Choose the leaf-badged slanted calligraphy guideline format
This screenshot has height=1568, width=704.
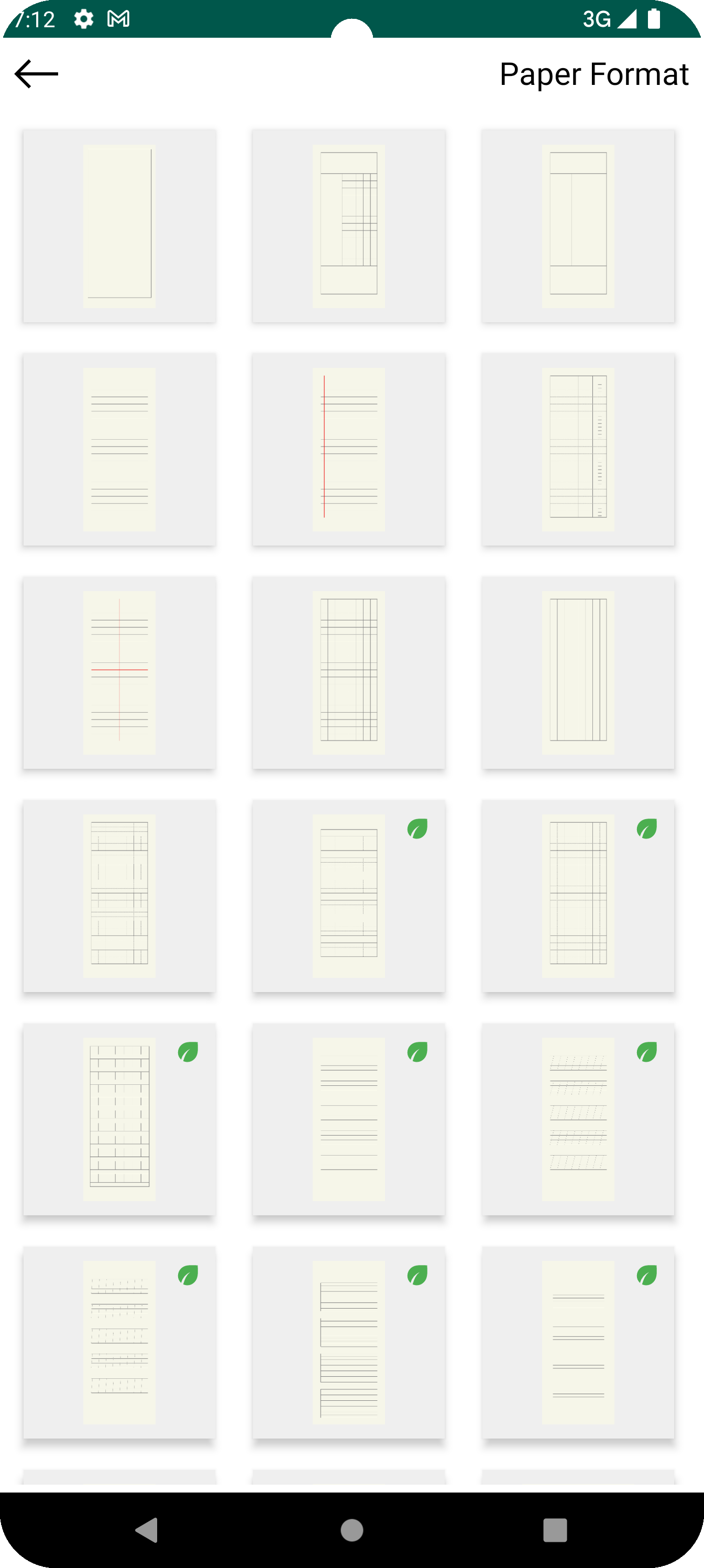[577, 1119]
